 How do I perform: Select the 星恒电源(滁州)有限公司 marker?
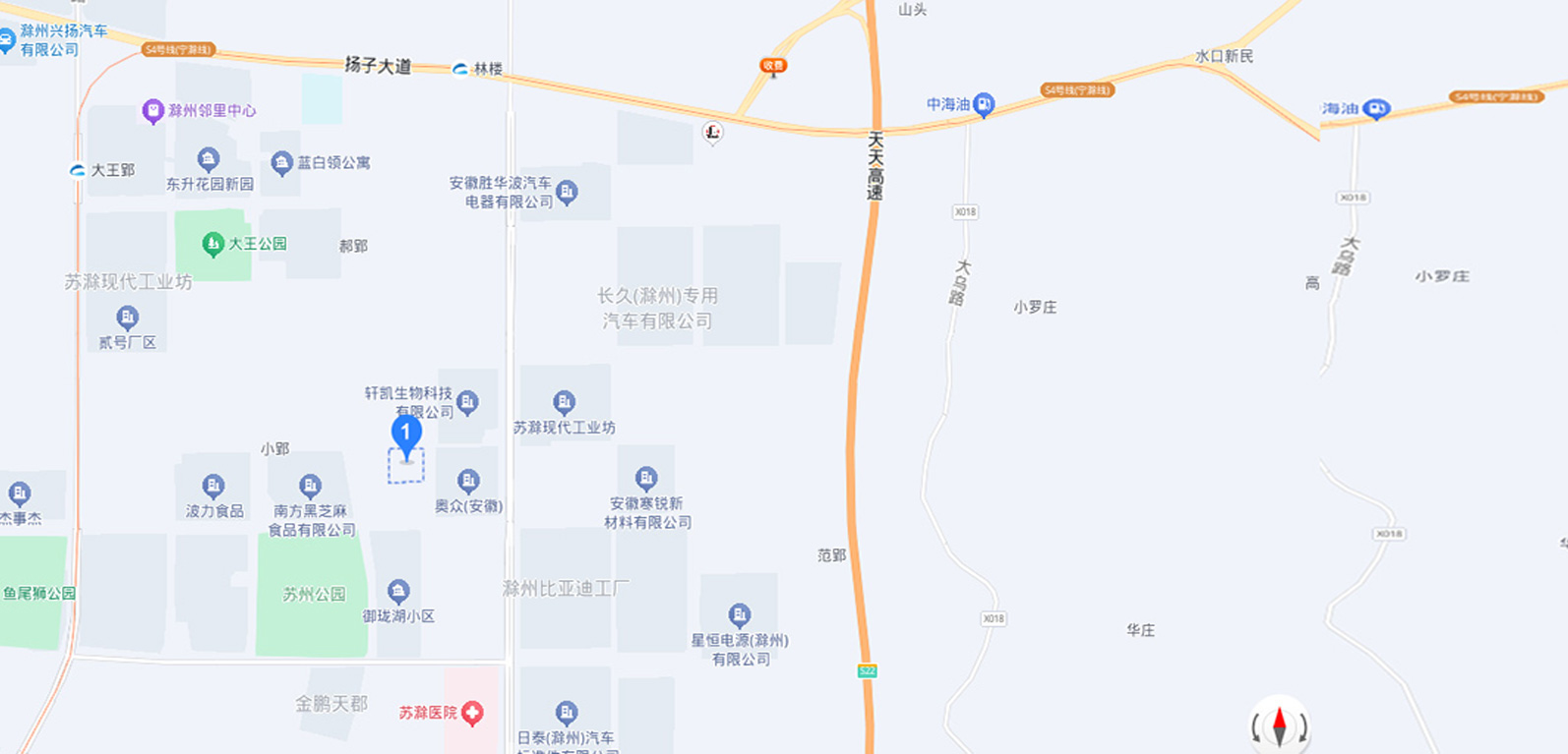pos(740,616)
